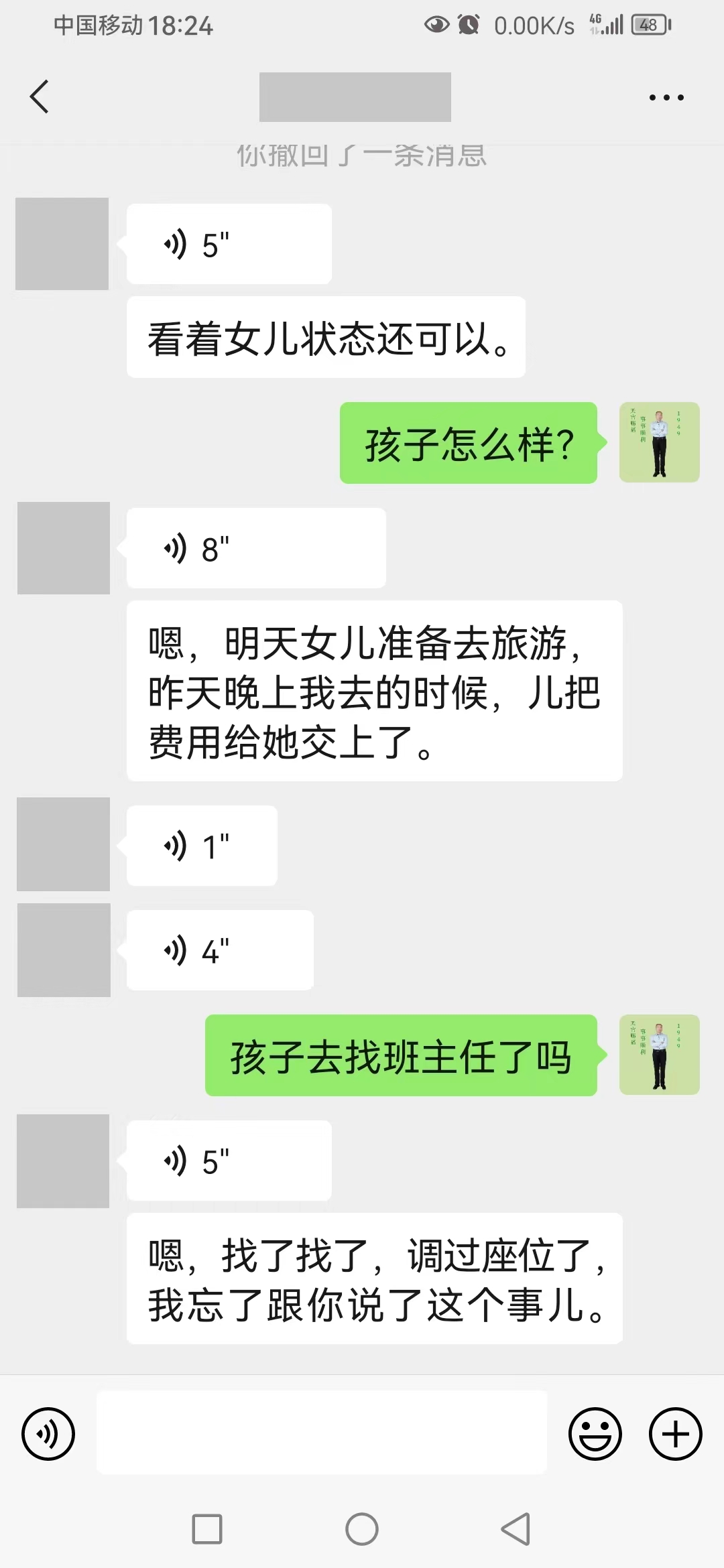Image resolution: width=724 pixels, height=1568 pixels.
Task: Open my avatar beside 孩子怎么样?
Action: click(659, 442)
